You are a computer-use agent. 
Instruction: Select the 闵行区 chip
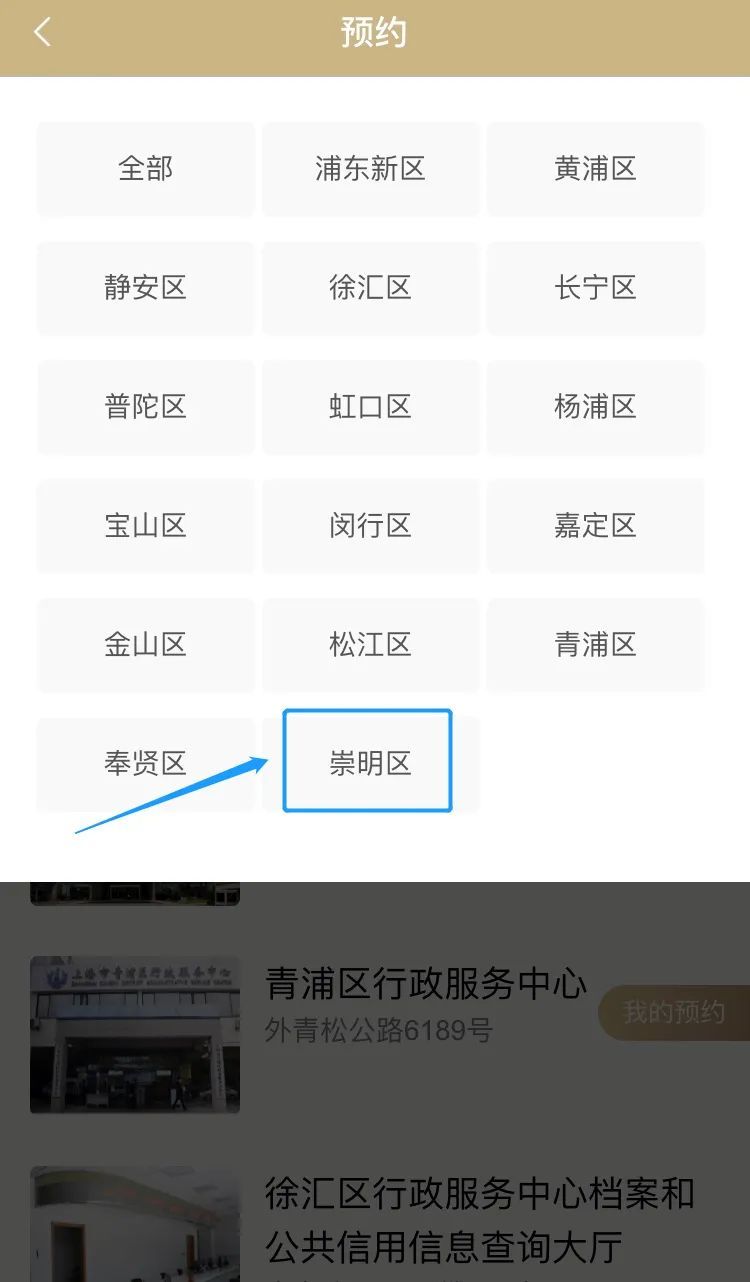(x=370, y=526)
